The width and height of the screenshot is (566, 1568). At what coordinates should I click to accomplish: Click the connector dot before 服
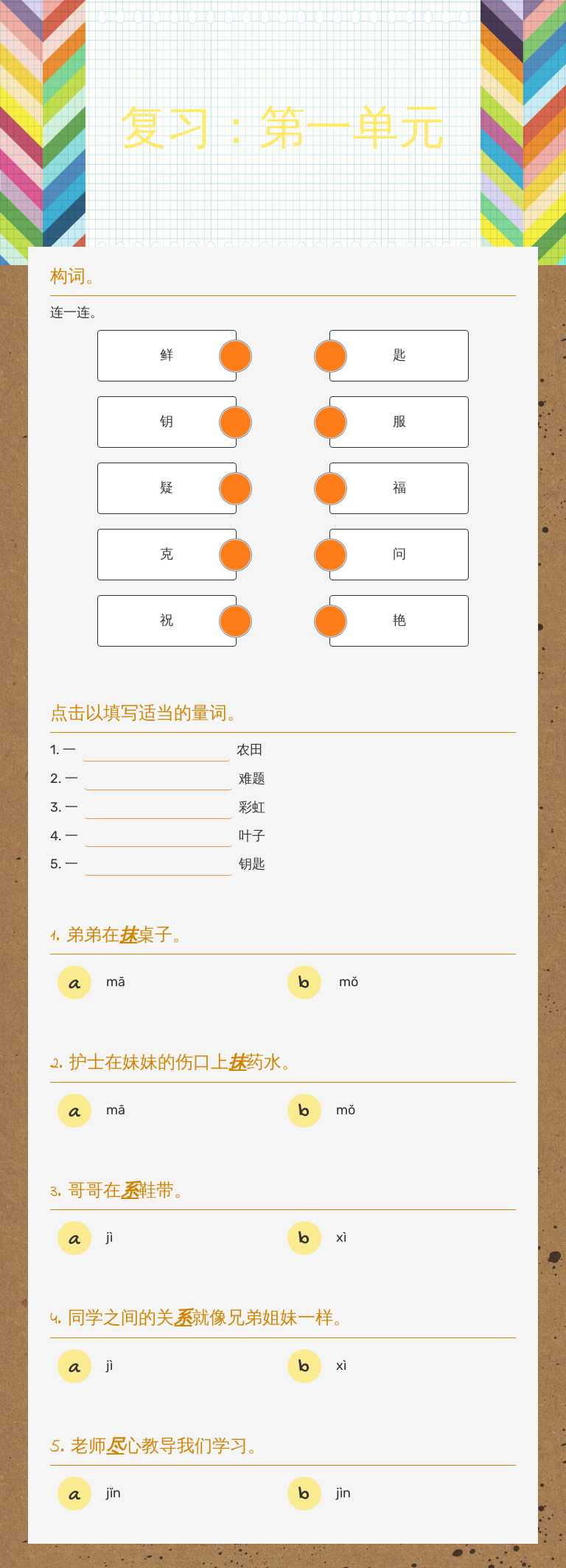click(330, 422)
